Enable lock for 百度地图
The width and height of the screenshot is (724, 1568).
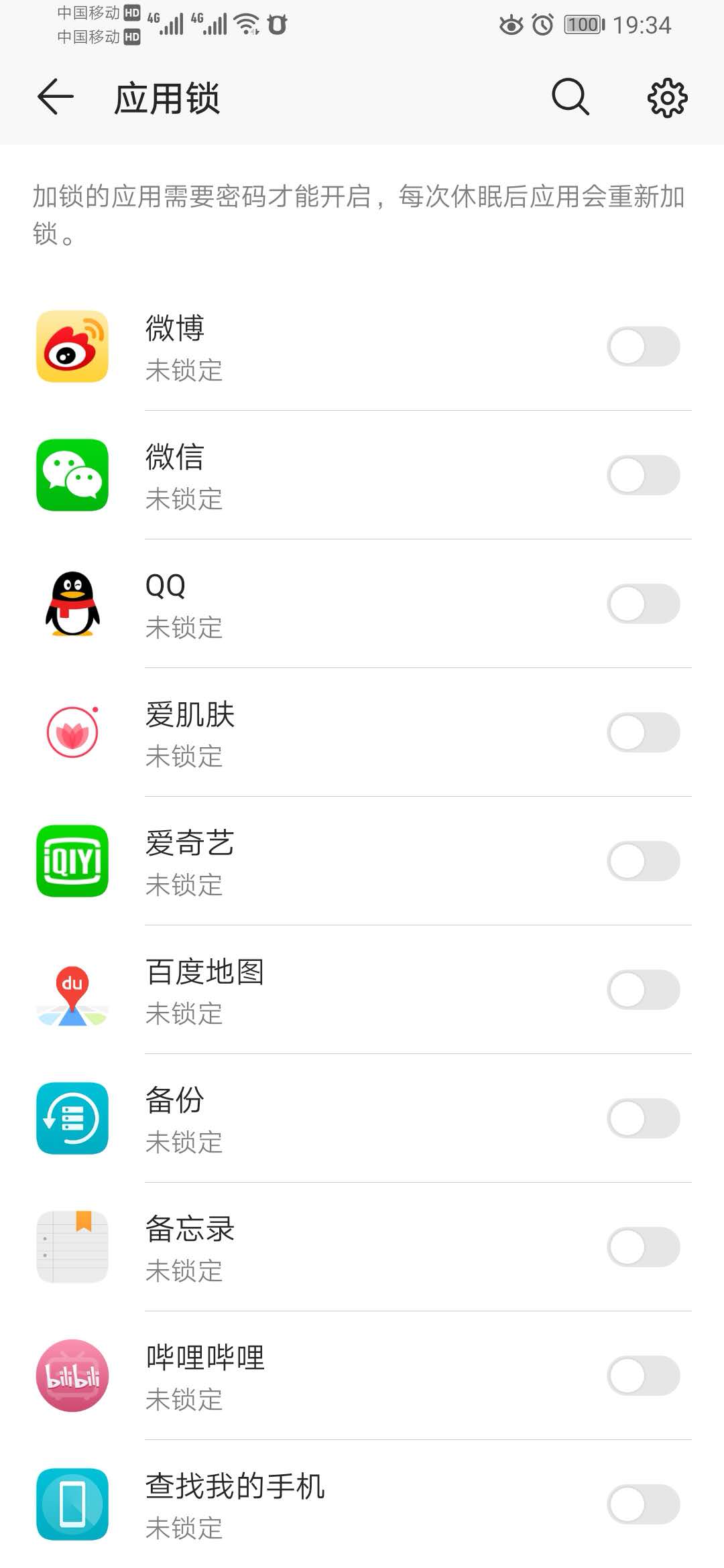[x=643, y=990]
